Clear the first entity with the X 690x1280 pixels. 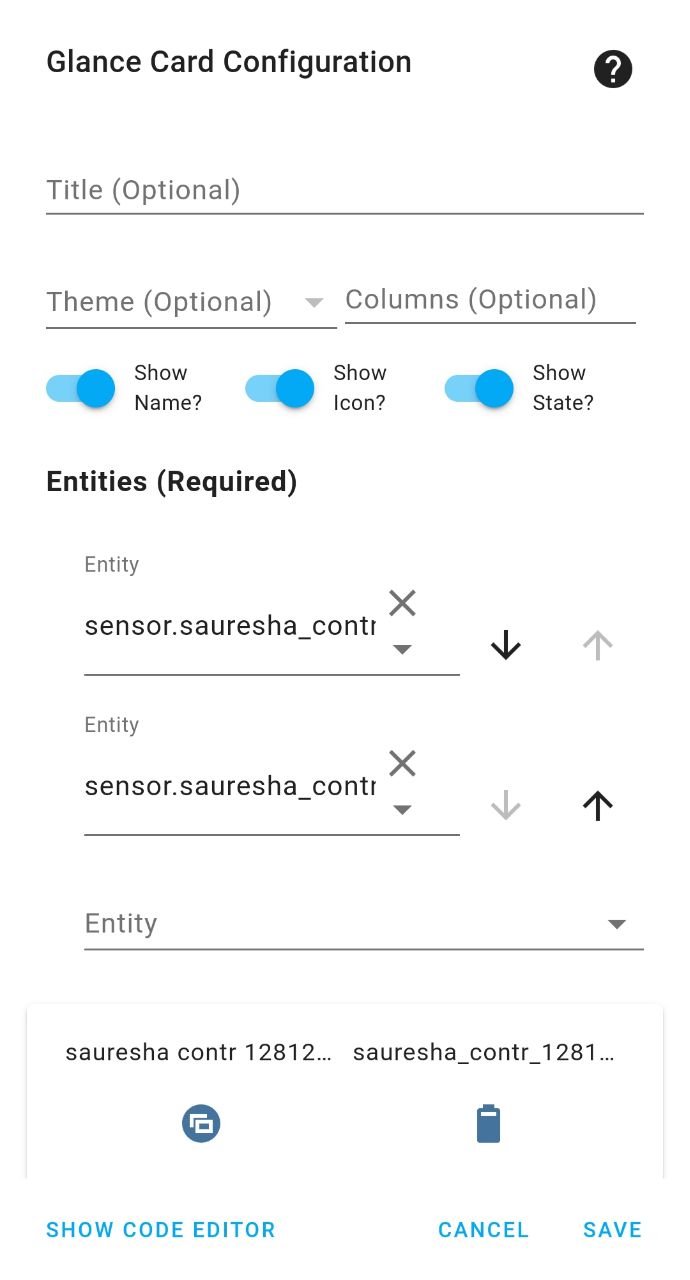coord(402,603)
